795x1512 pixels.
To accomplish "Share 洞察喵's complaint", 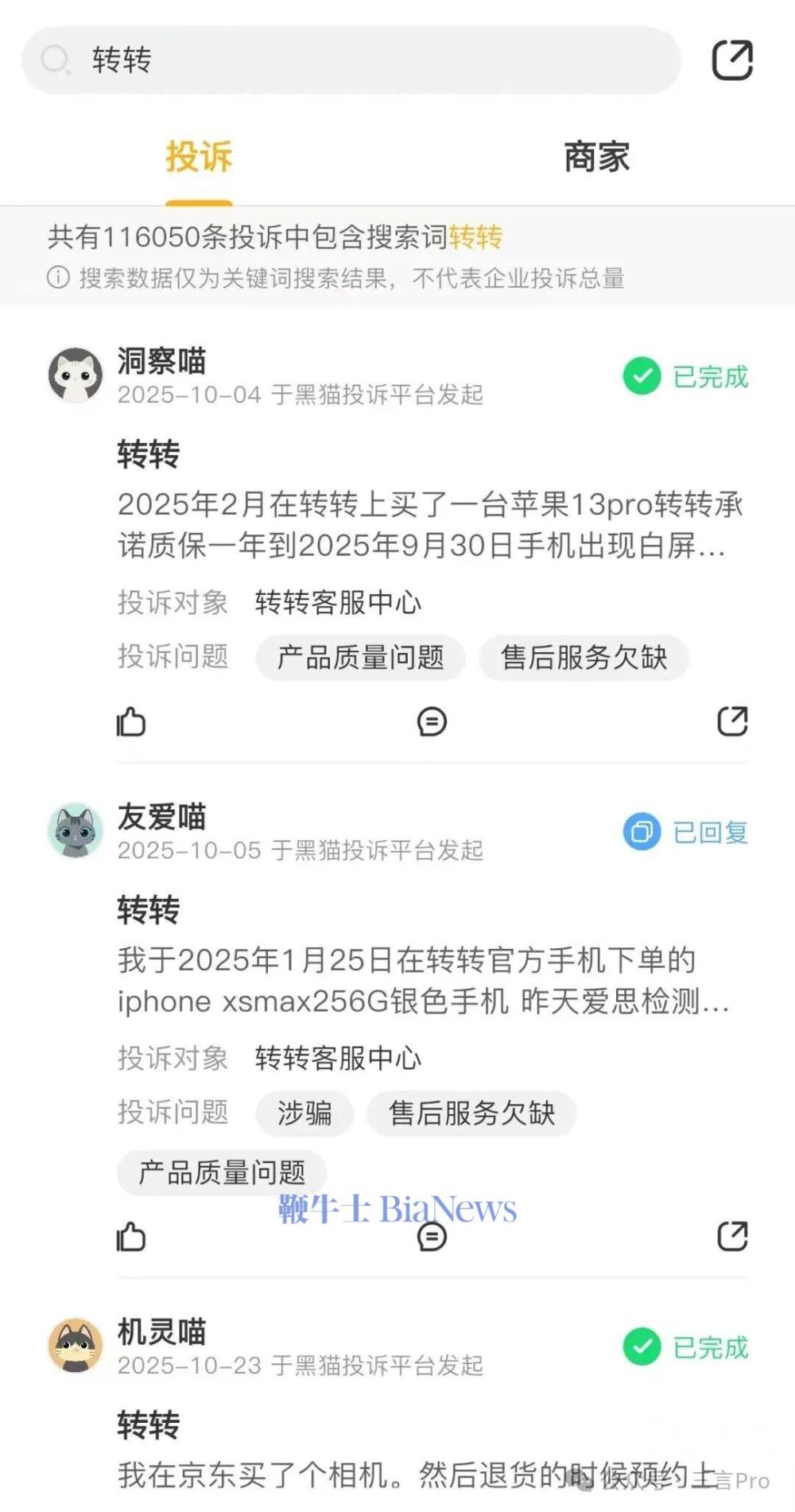I will point(732,722).
